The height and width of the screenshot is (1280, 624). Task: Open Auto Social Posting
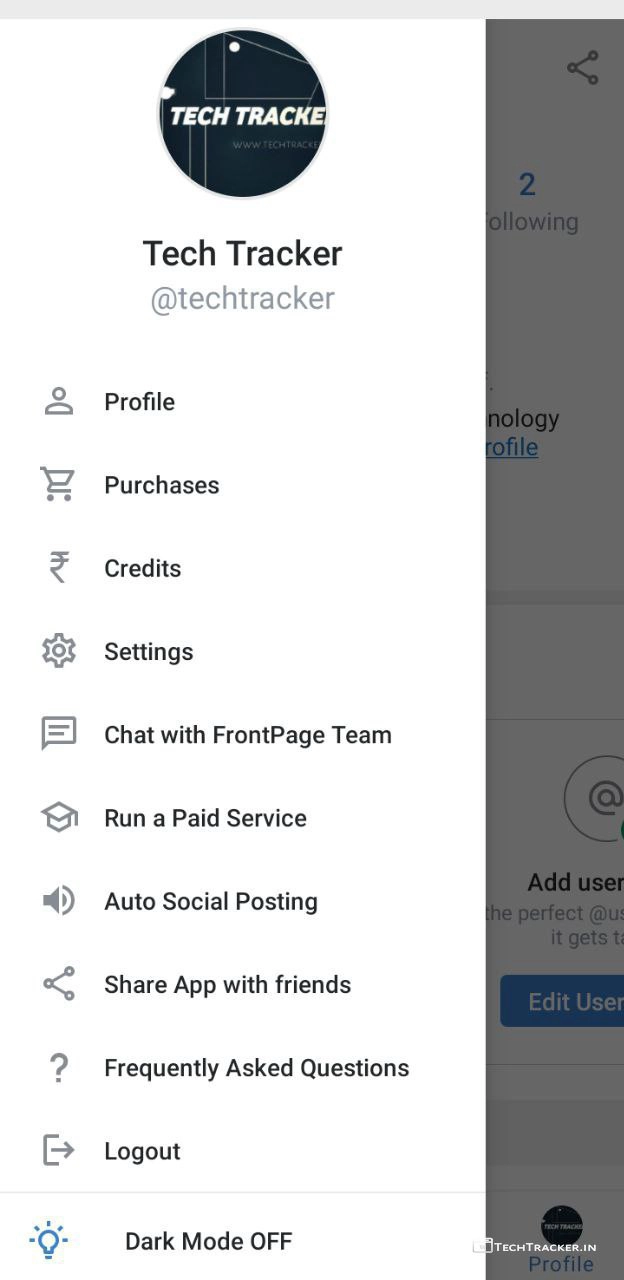click(x=210, y=901)
